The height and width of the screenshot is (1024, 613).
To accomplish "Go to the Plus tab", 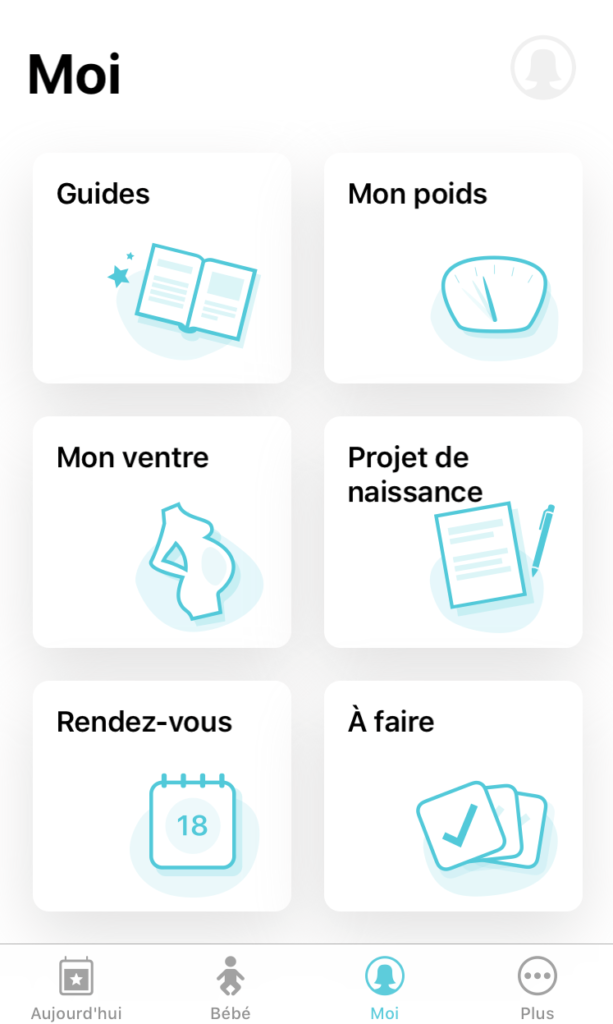I will (x=537, y=987).
